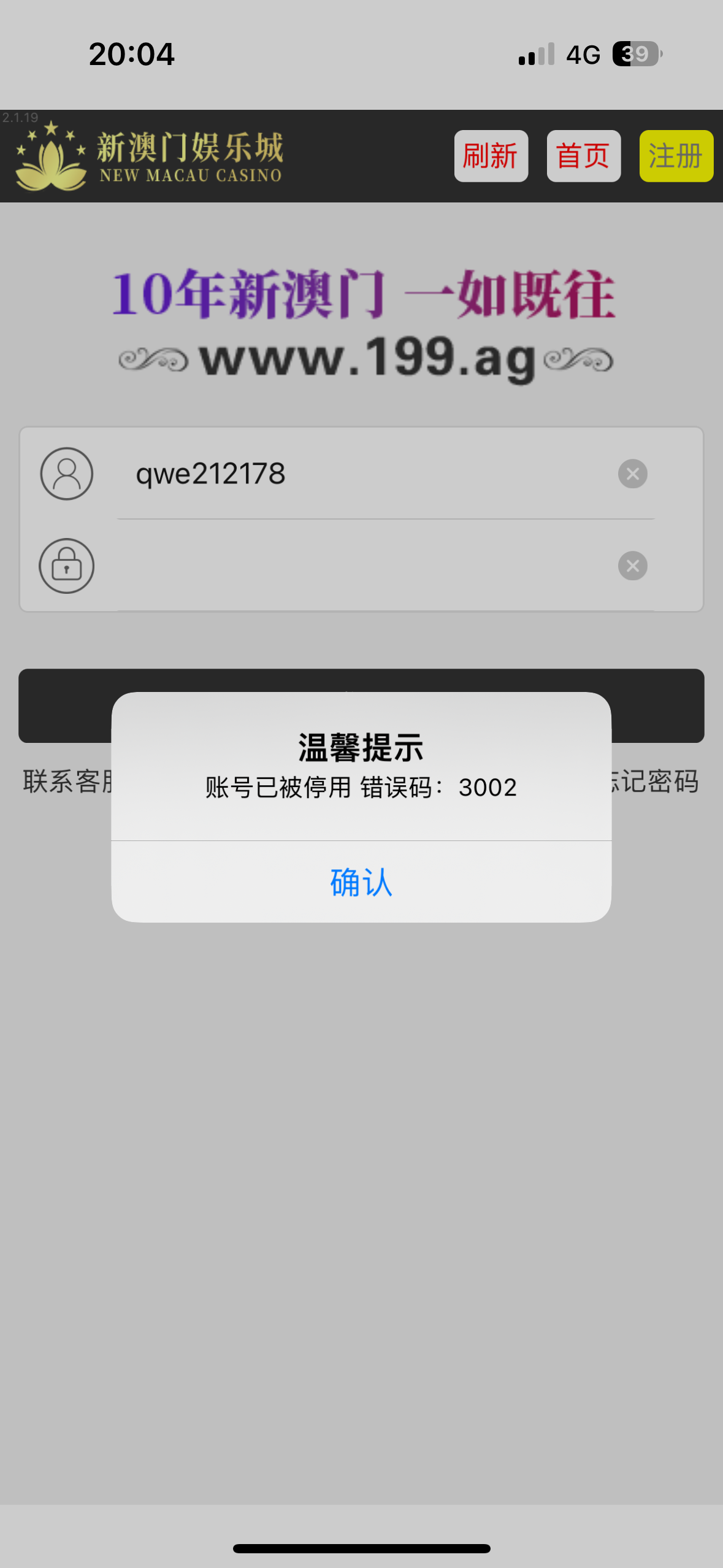Clear the username field qwe212178
This screenshot has height=1568, width=723.
coord(632,474)
